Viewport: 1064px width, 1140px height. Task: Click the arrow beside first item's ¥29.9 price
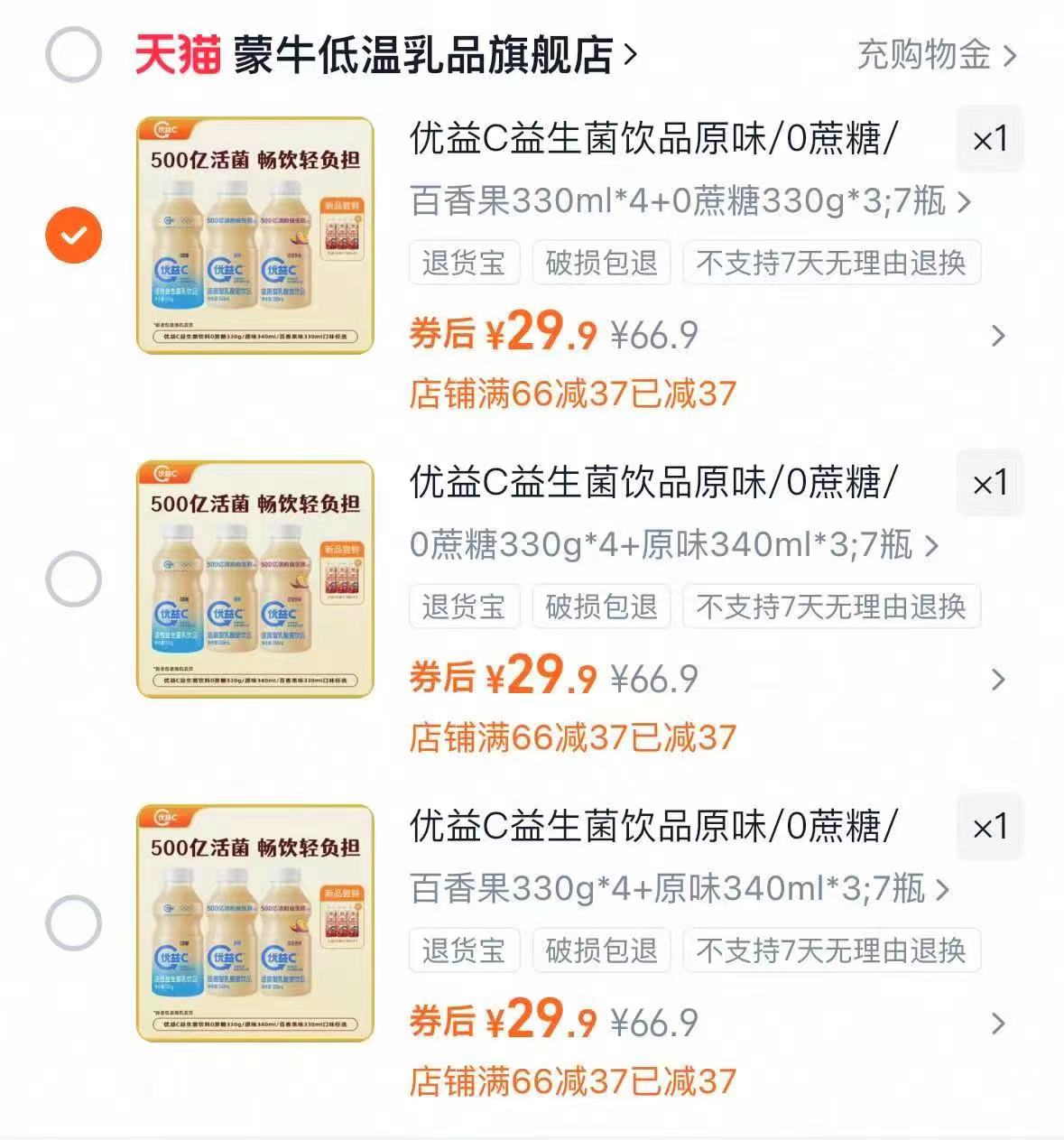(x=997, y=336)
